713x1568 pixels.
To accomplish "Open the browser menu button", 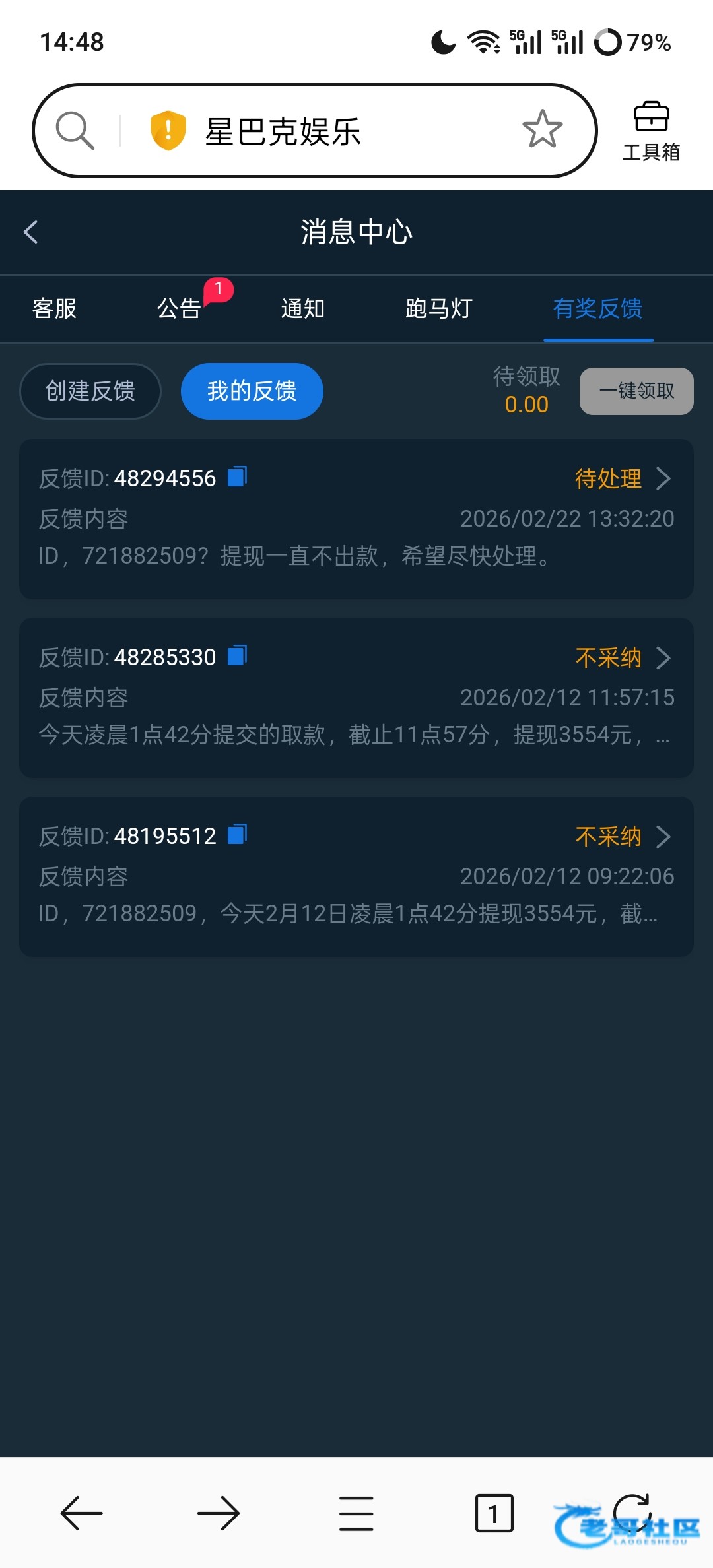I will click(356, 1513).
